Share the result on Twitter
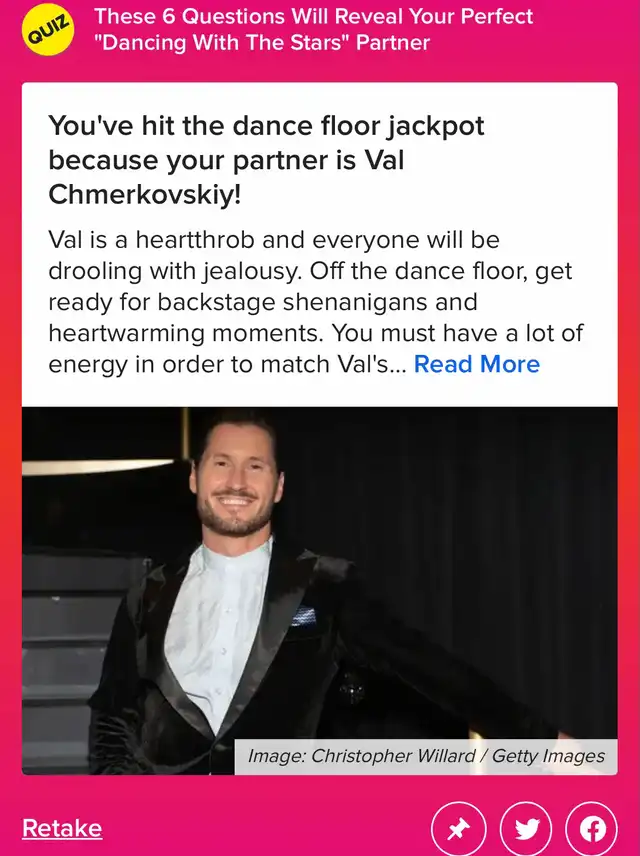The image size is (640, 856). coord(526,828)
